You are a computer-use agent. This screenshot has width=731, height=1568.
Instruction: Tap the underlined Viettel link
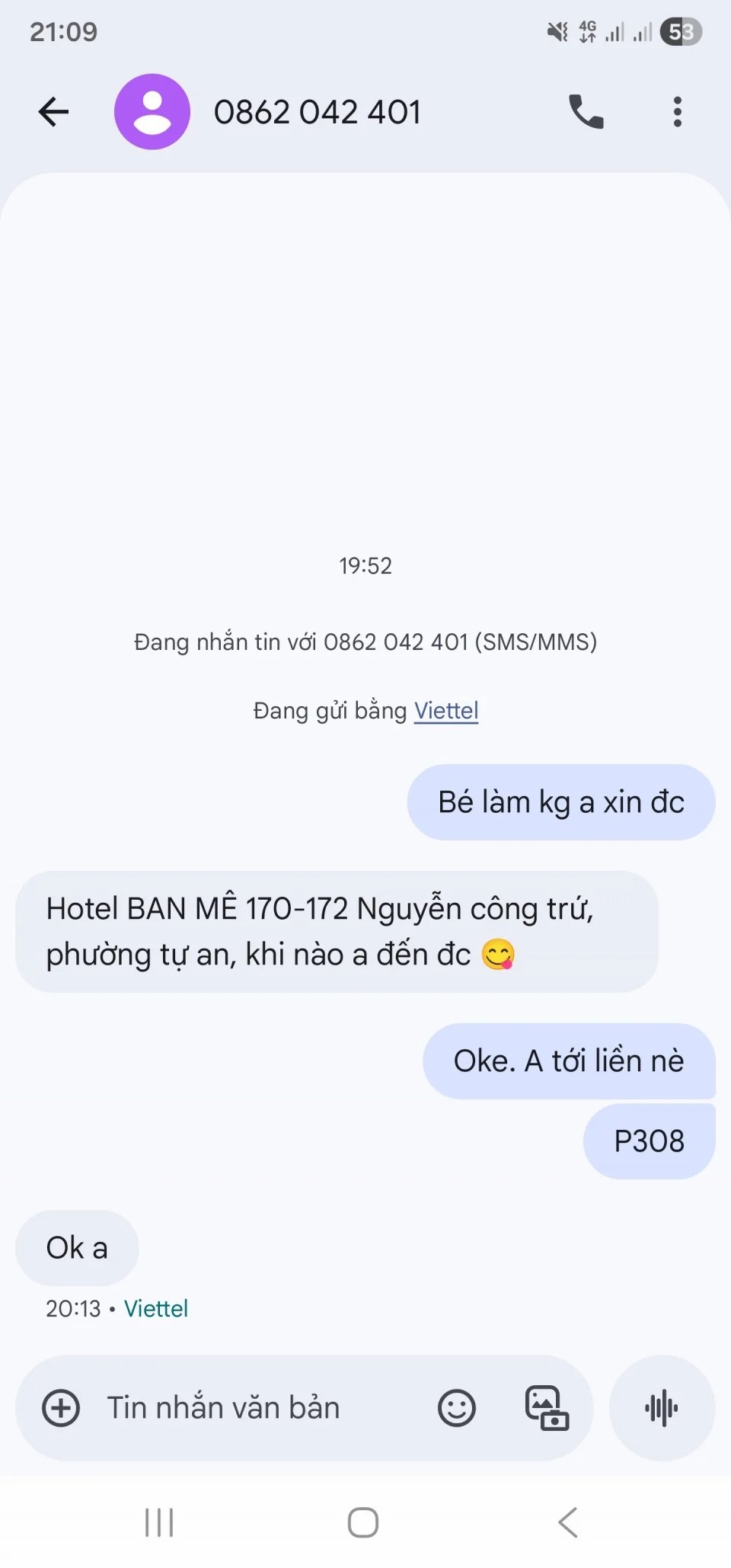(445, 710)
